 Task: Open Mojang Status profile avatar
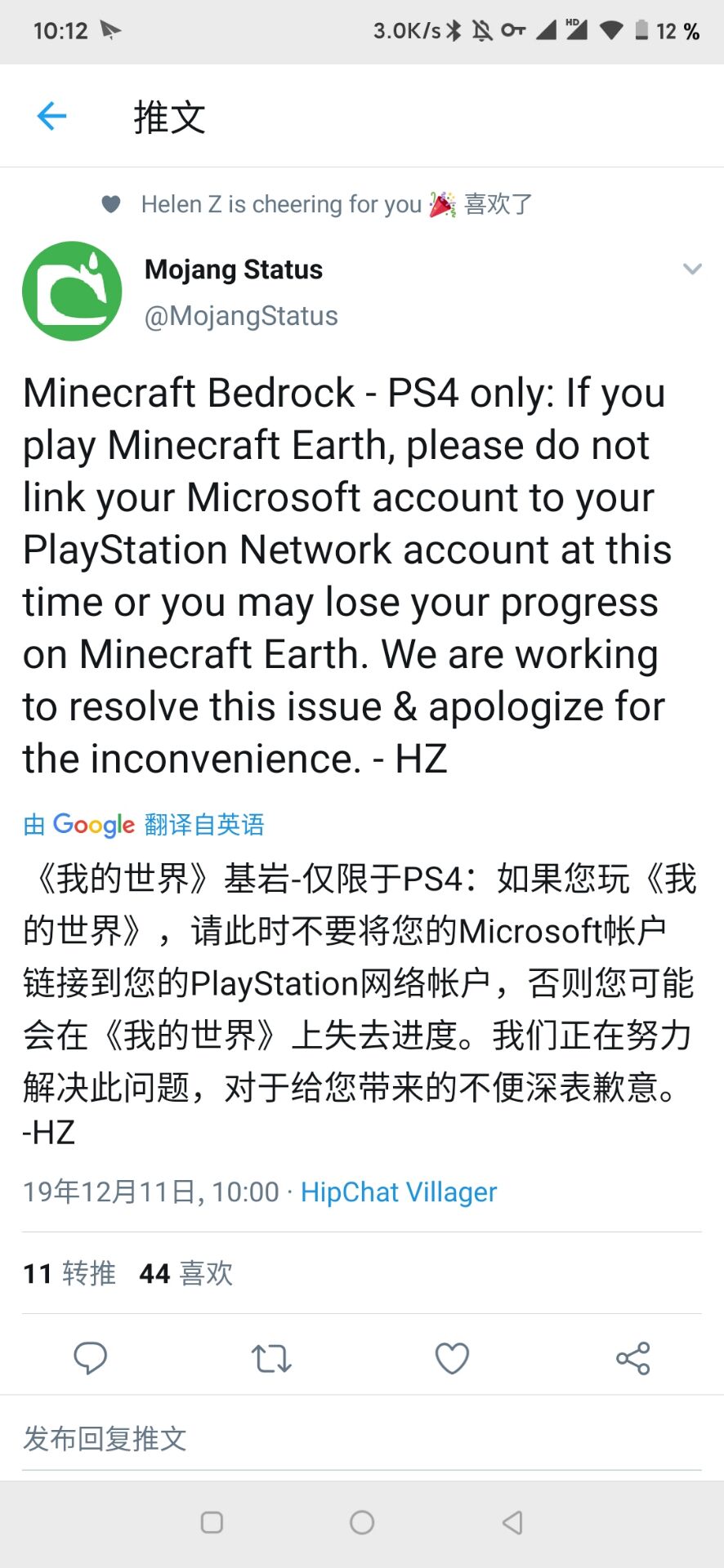click(72, 291)
